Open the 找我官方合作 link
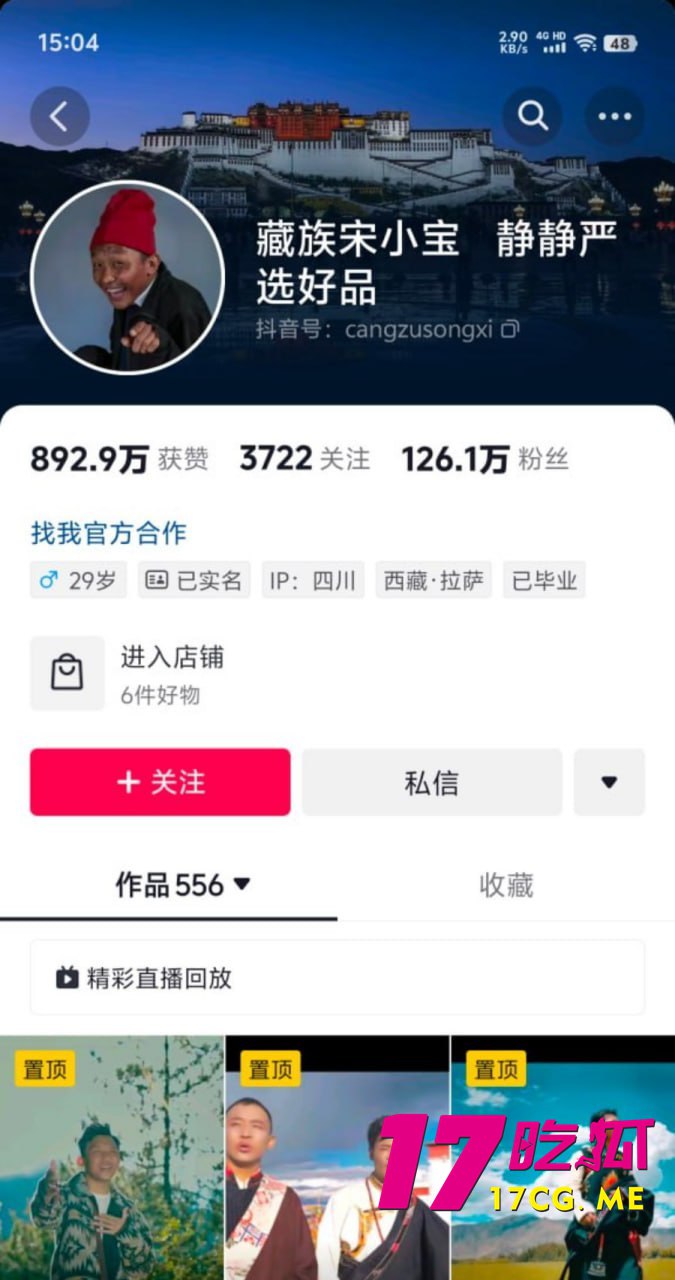The width and height of the screenshot is (675, 1280). tap(108, 533)
